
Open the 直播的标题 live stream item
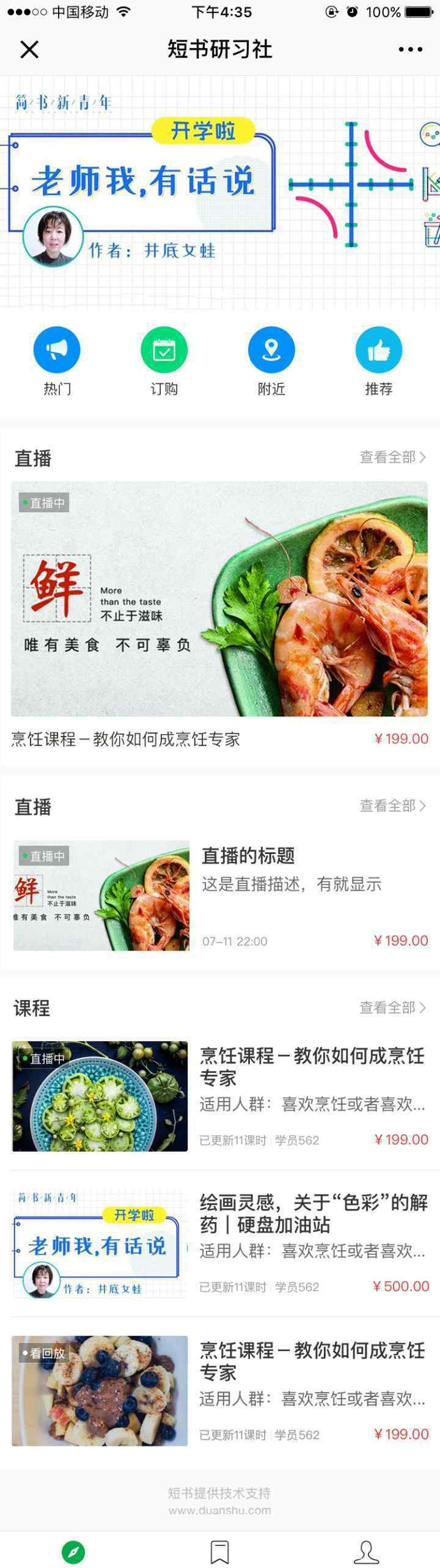[220, 896]
